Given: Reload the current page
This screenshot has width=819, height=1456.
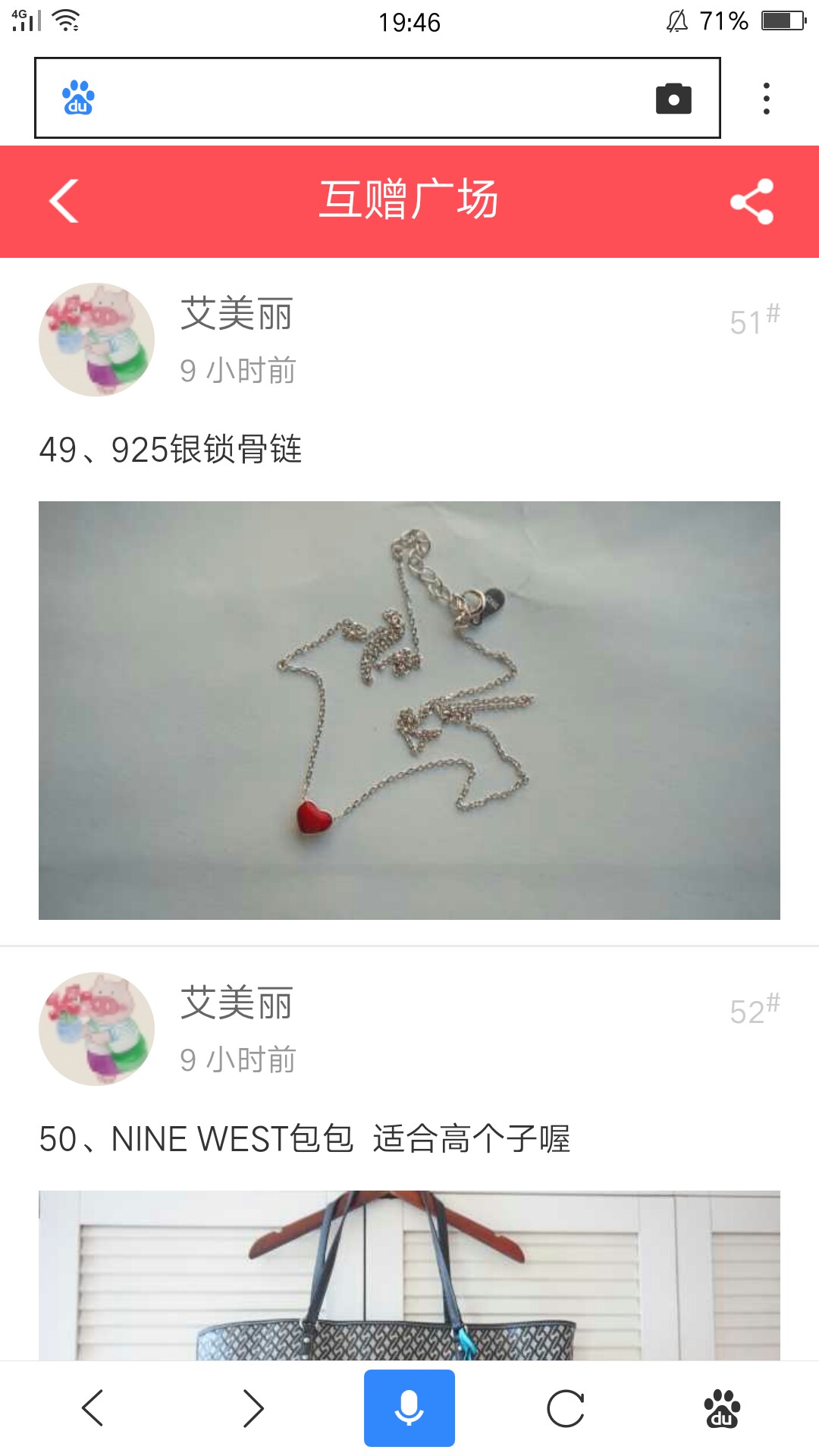Looking at the screenshot, I should (x=566, y=1408).
